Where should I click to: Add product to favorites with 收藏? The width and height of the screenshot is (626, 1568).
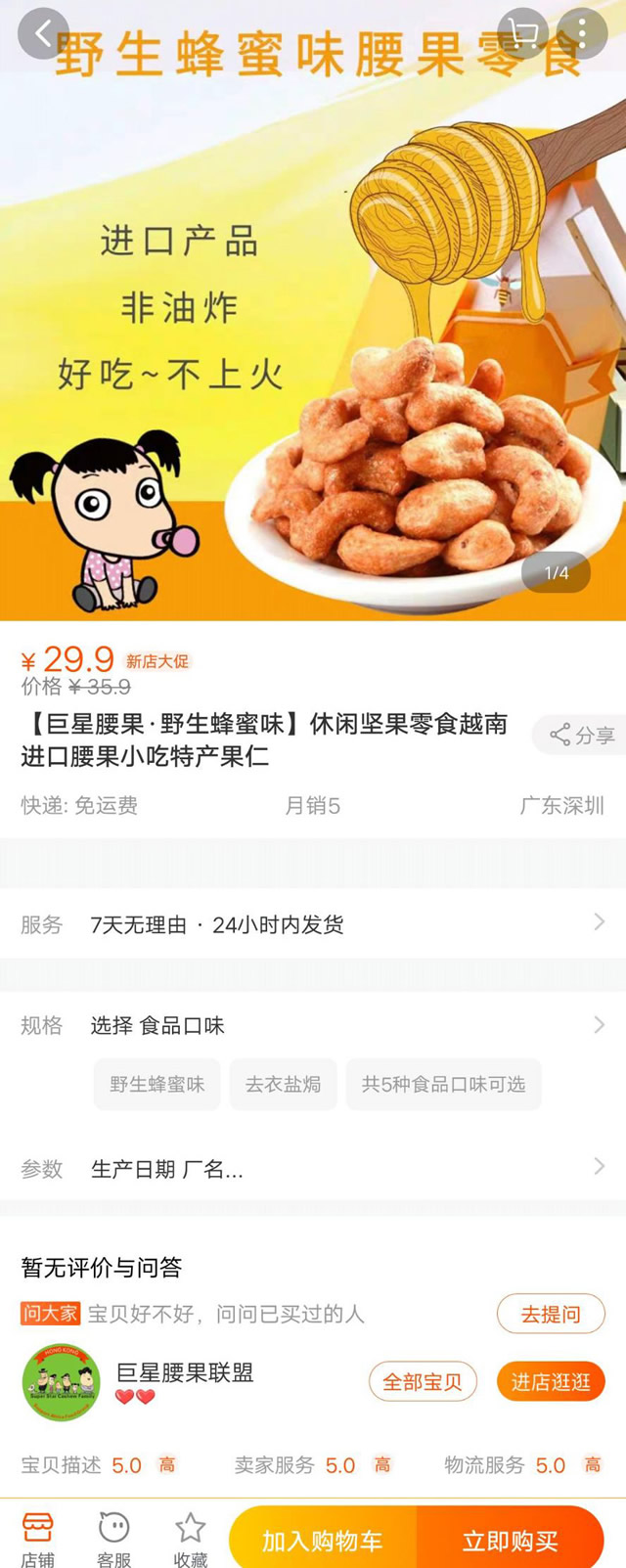click(x=190, y=1538)
